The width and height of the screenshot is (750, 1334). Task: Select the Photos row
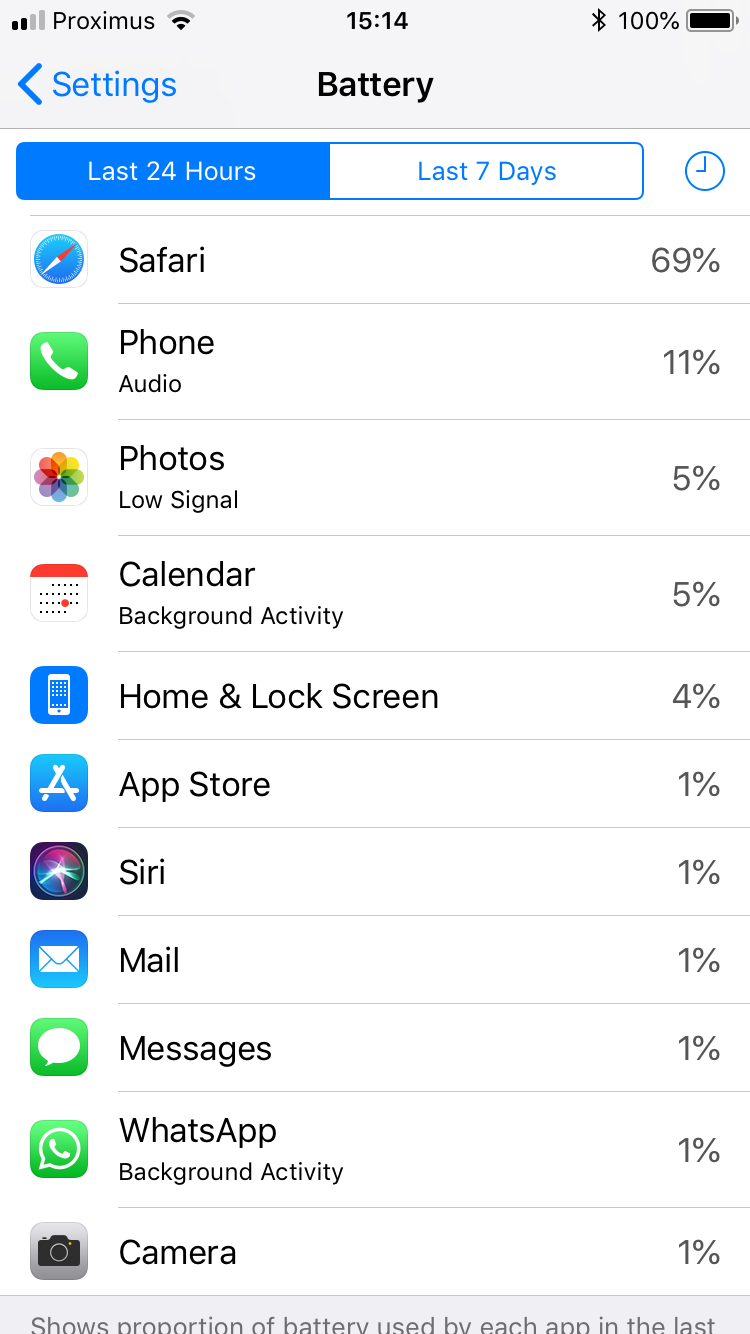coord(375,478)
